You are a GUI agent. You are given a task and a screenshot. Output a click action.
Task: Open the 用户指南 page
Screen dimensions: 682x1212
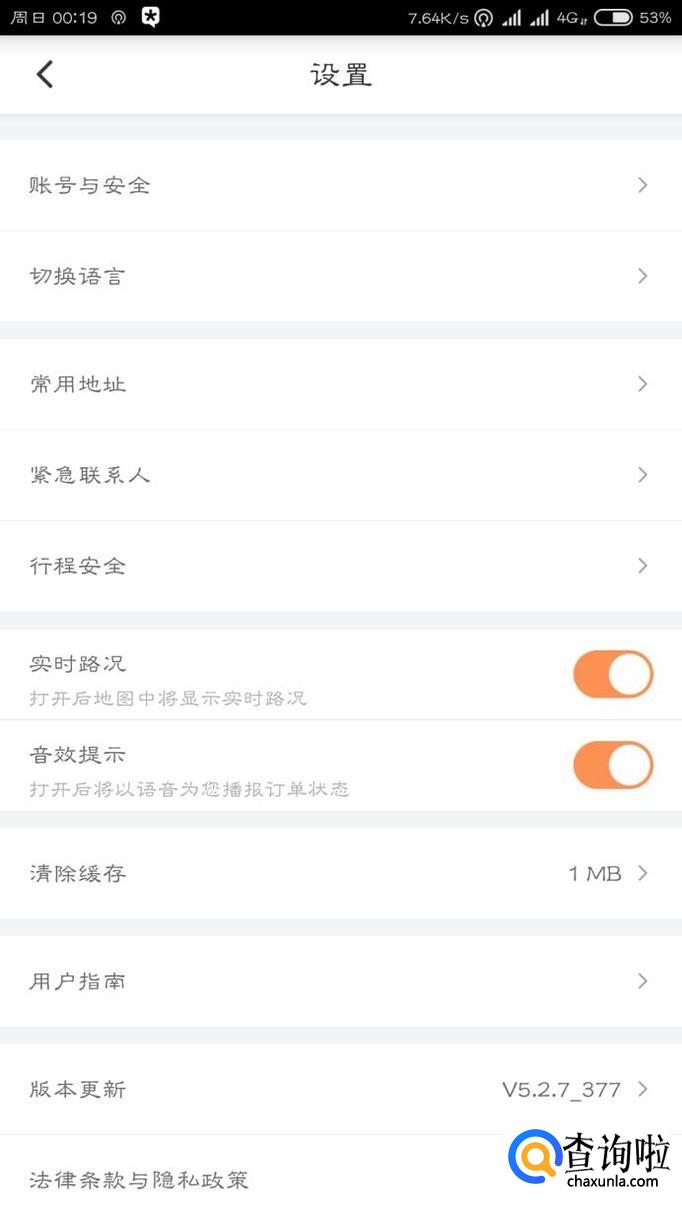pos(340,981)
